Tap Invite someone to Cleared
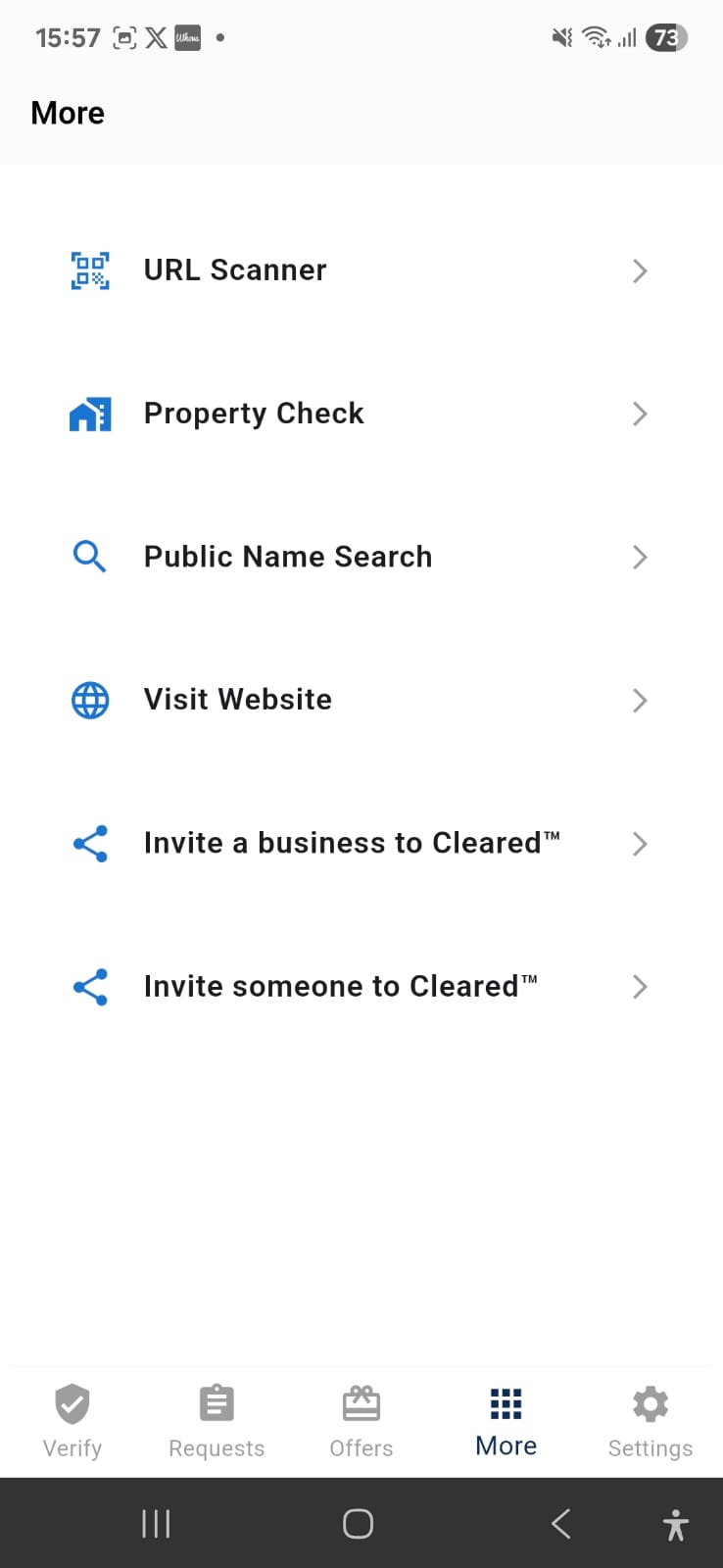Screen dimensions: 723x1568 pos(340,987)
